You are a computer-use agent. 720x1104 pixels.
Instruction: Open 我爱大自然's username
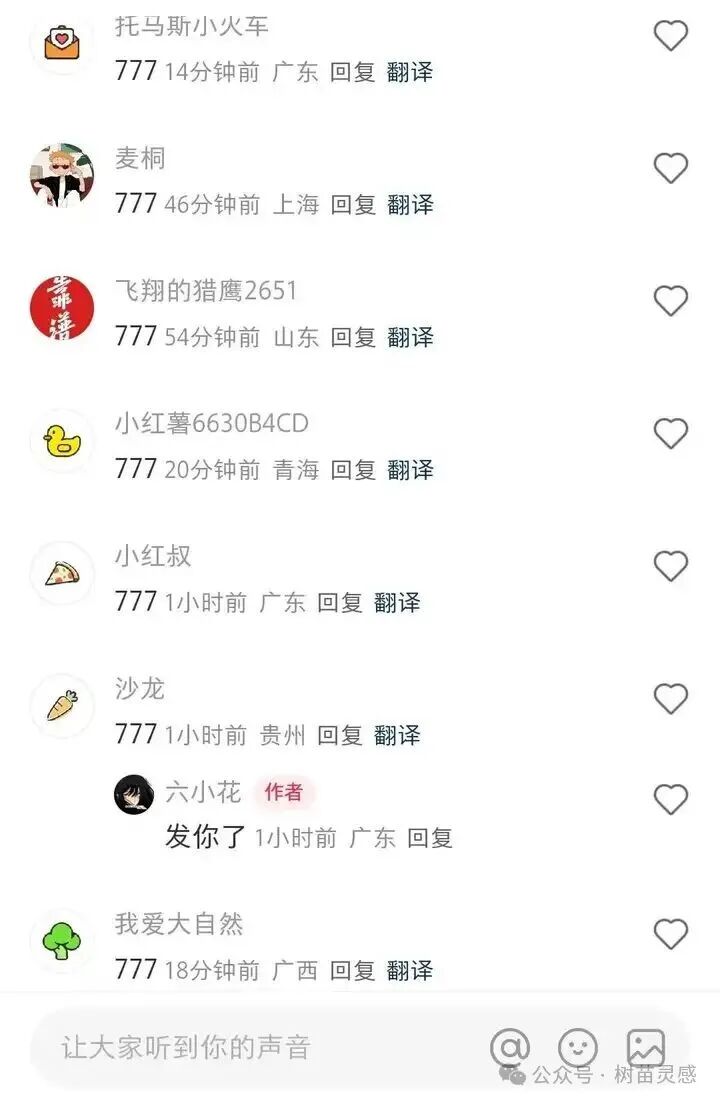click(176, 925)
